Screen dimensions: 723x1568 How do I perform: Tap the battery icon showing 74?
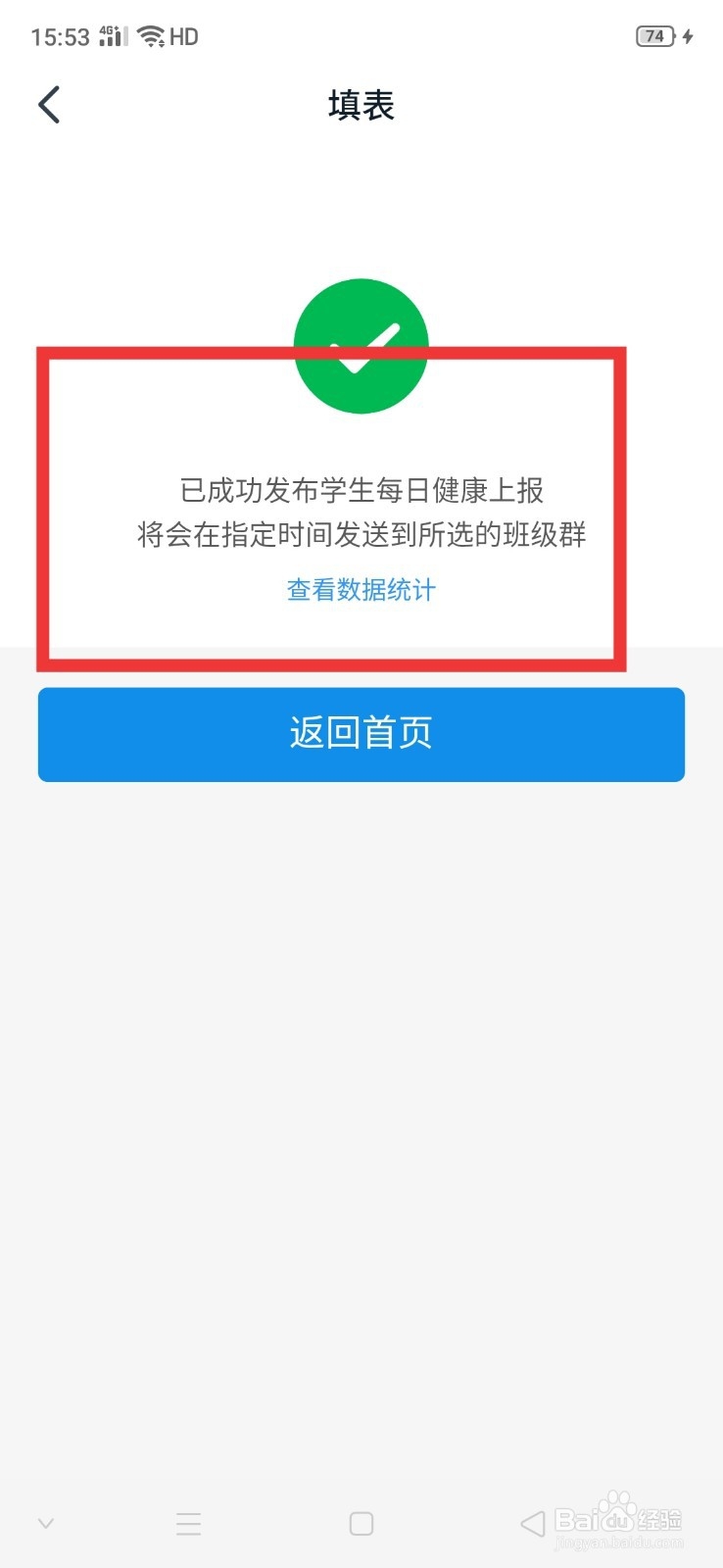tap(652, 35)
